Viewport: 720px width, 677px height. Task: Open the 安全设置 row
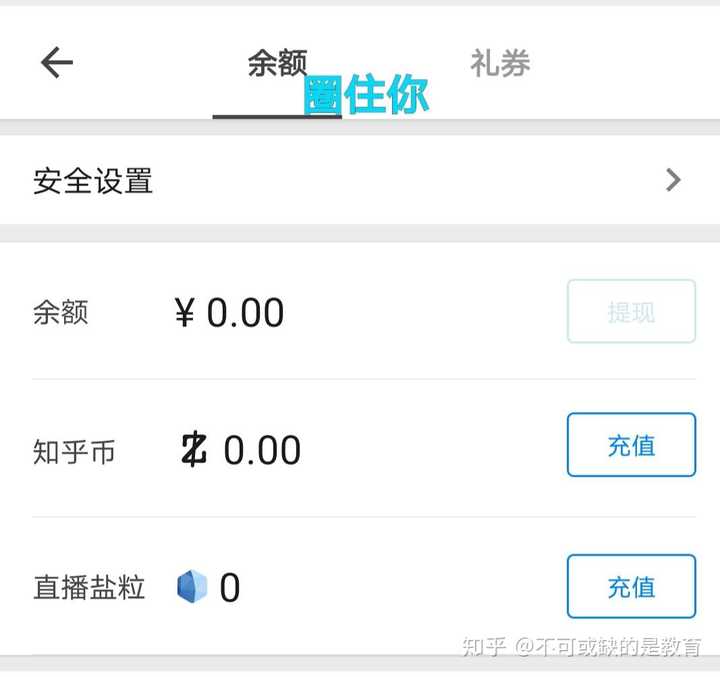tap(360, 181)
